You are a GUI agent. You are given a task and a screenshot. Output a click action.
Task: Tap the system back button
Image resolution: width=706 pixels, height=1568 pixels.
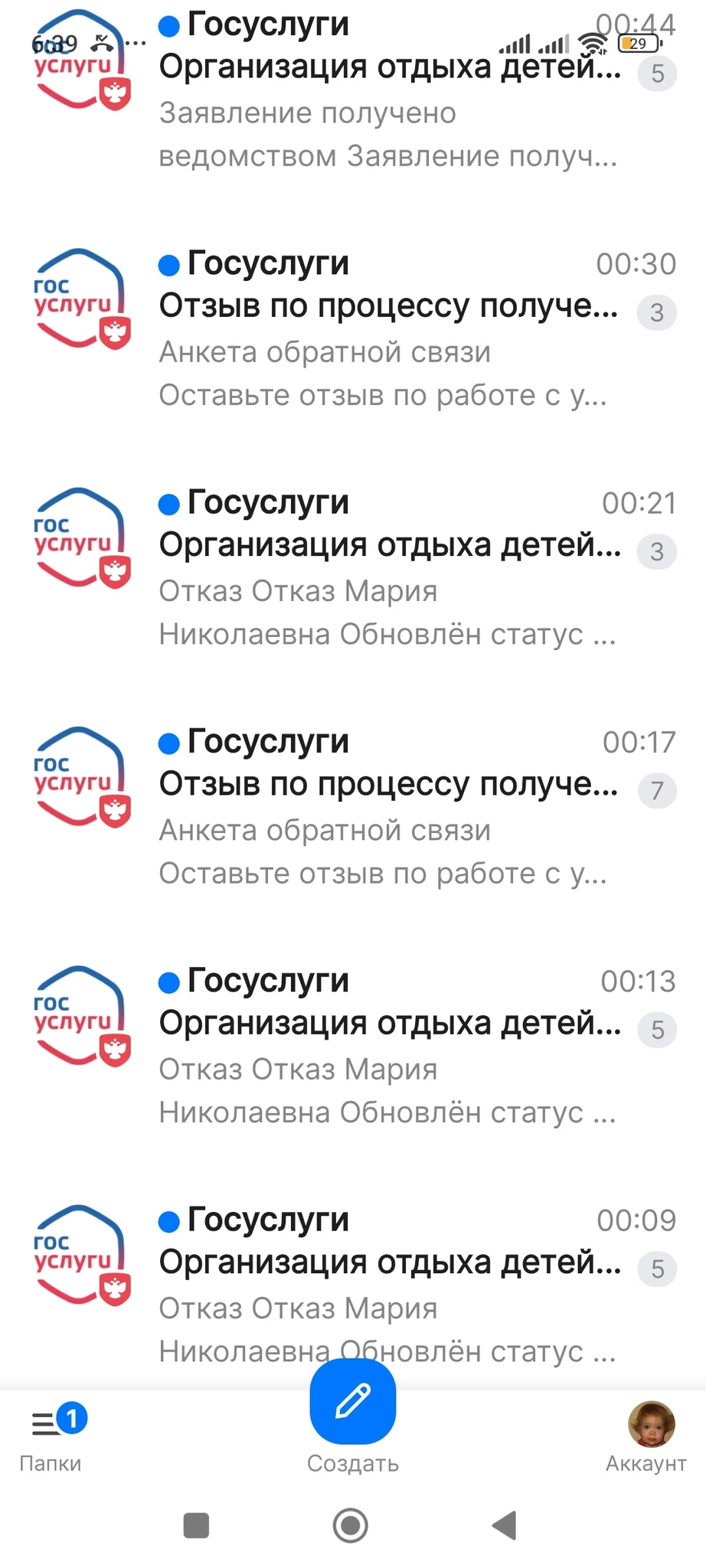pos(505,1526)
